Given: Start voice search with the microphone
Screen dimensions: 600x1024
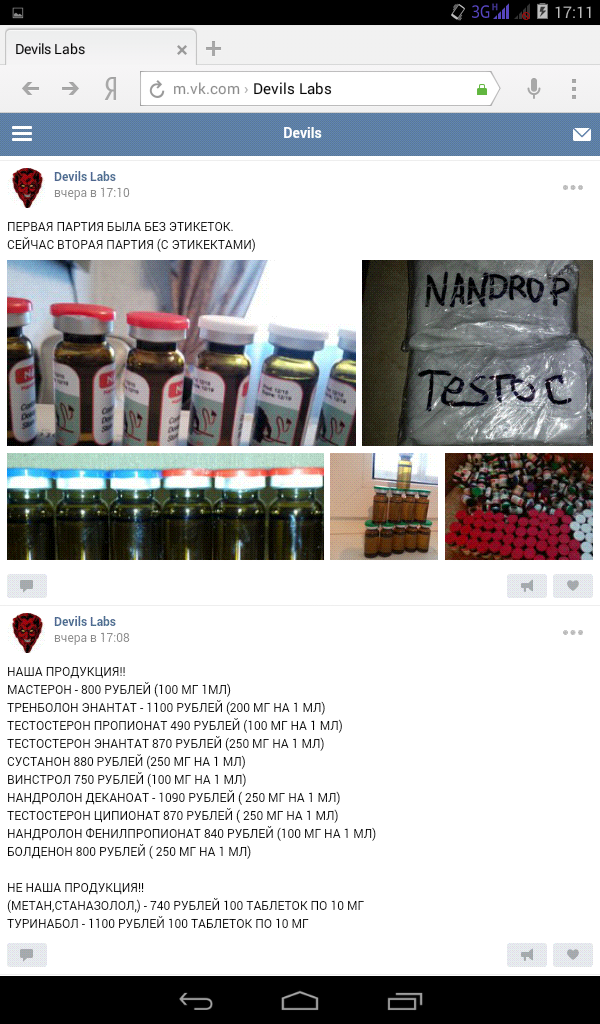Looking at the screenshot, I should click(534, 89).
